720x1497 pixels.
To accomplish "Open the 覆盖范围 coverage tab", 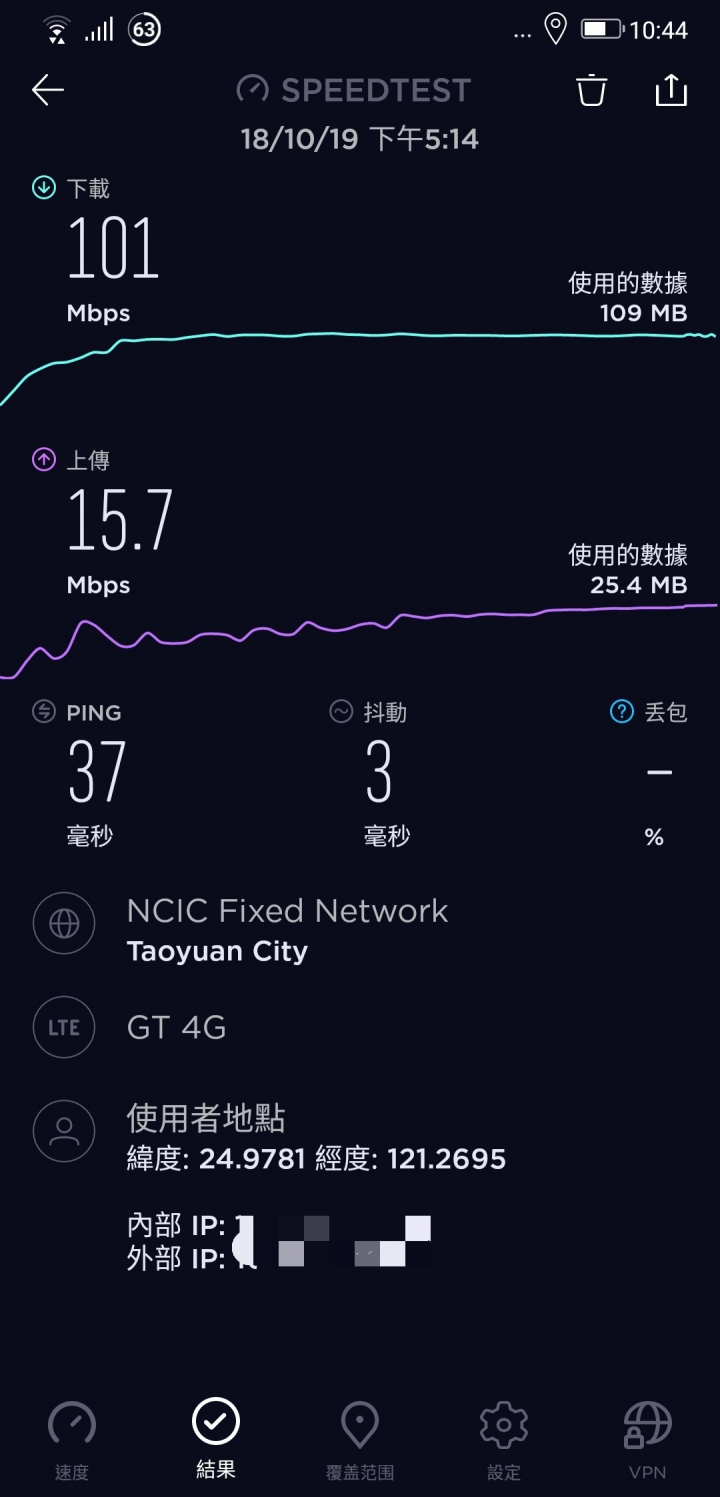I will (x=360, y=1440).
